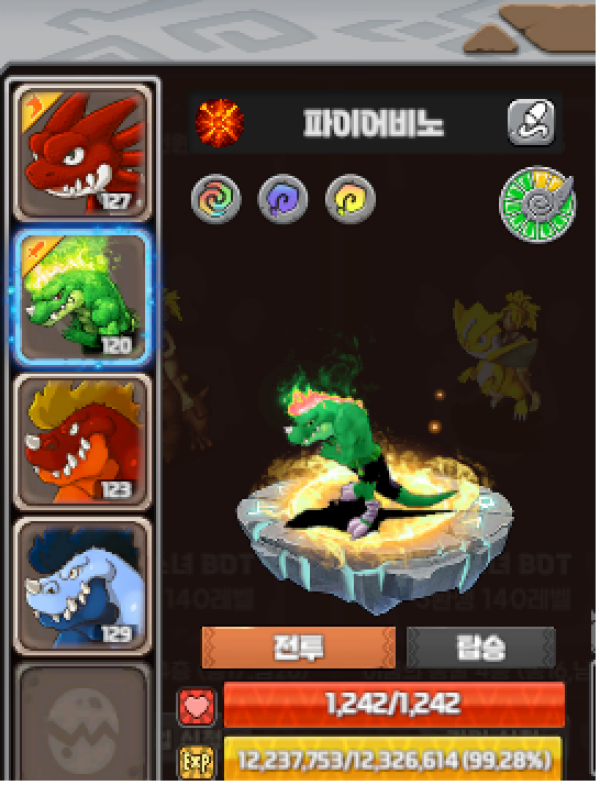Image resolution: width=600 pixels, height=785 pixels.
Task: Open the rainbow swirl skill icon
Action: (x=216, y=199)
